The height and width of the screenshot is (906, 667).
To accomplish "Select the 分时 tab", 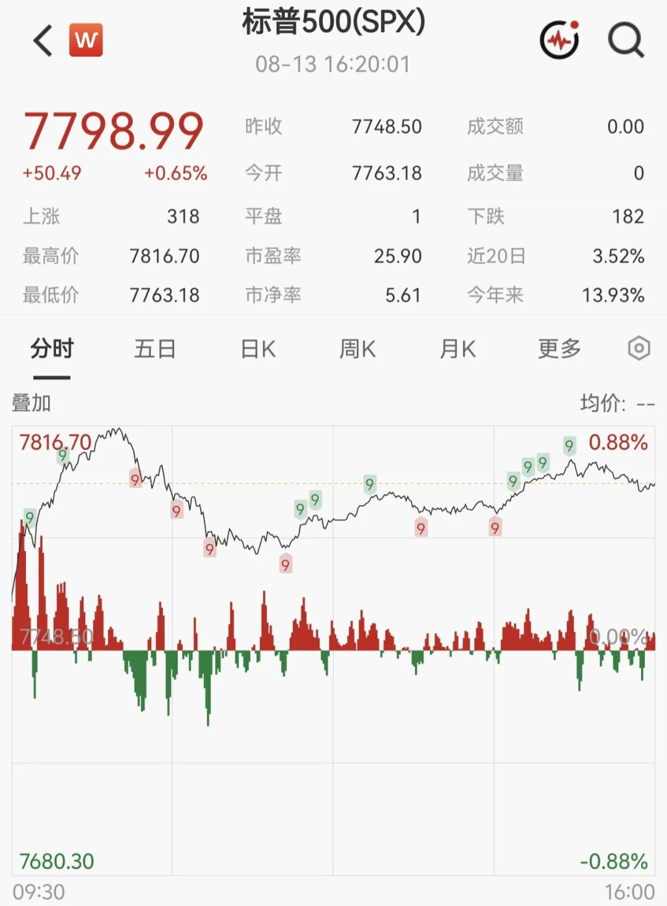I will click(x=52, y=349).
